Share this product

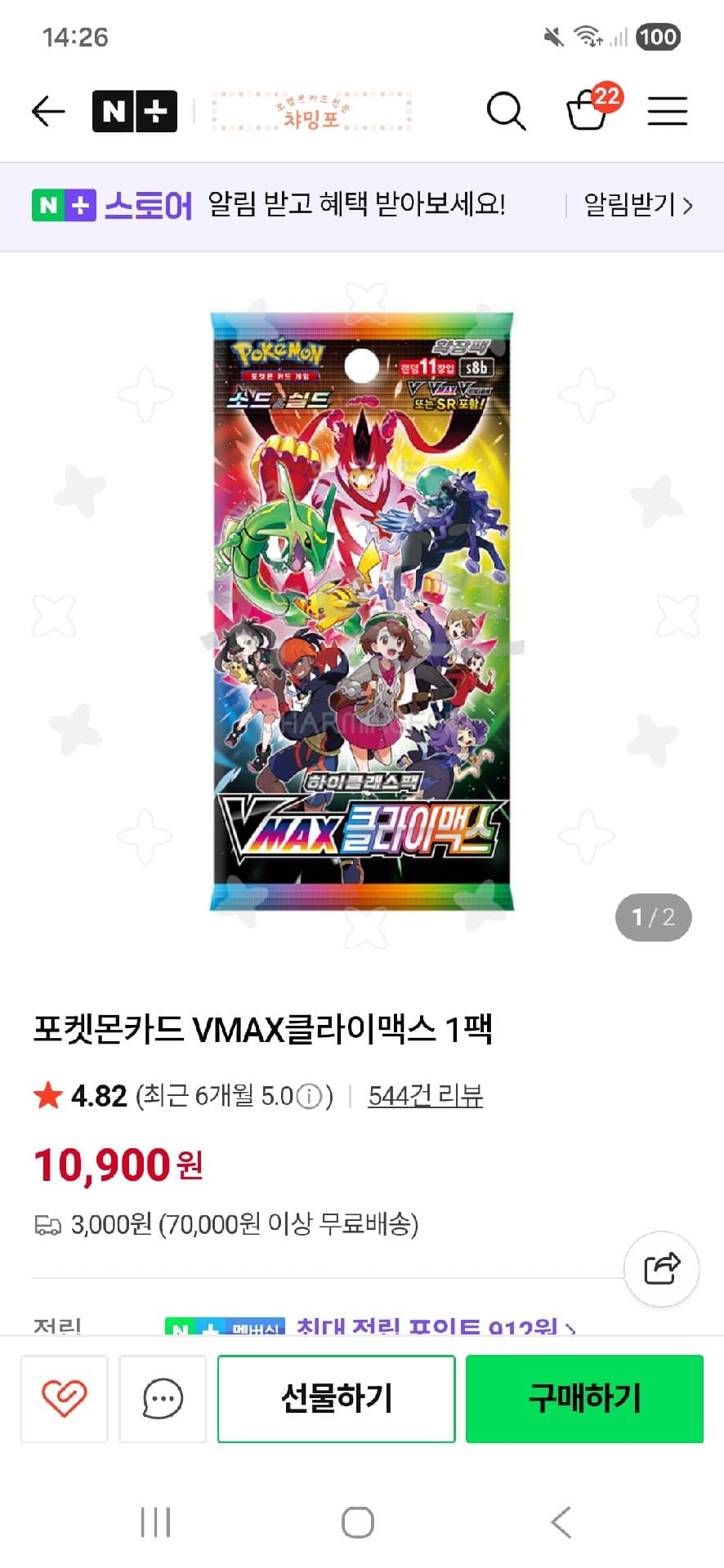661,1268
